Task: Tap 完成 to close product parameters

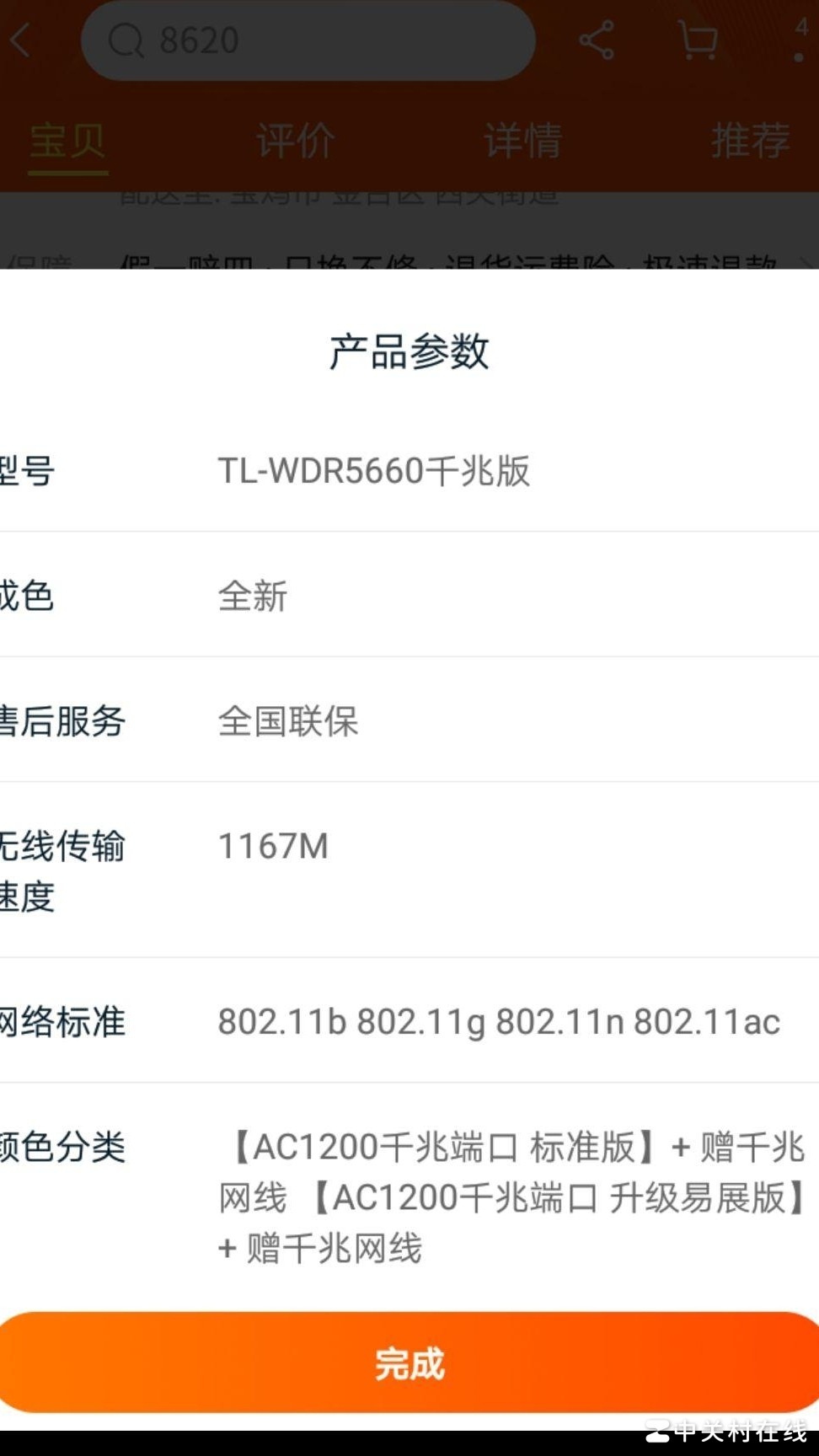Action: pyautogui.click(x=409, y=1362)
